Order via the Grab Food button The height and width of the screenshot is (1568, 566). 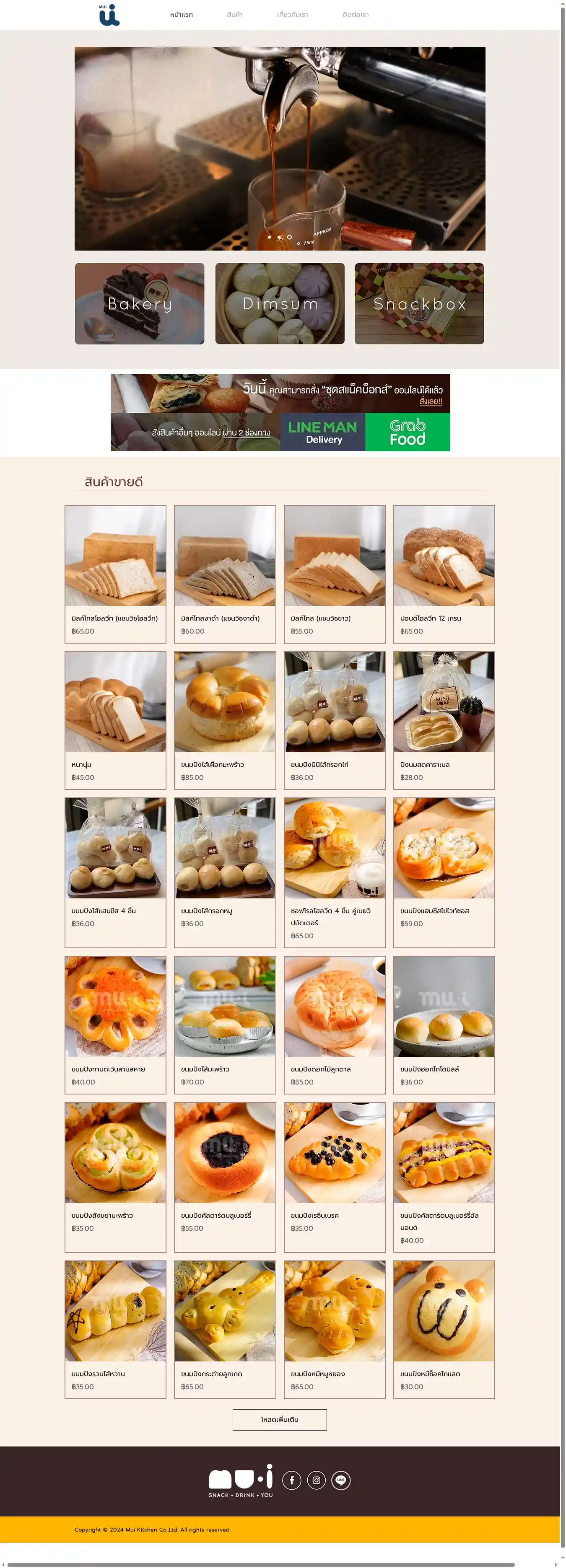[408, 432]
